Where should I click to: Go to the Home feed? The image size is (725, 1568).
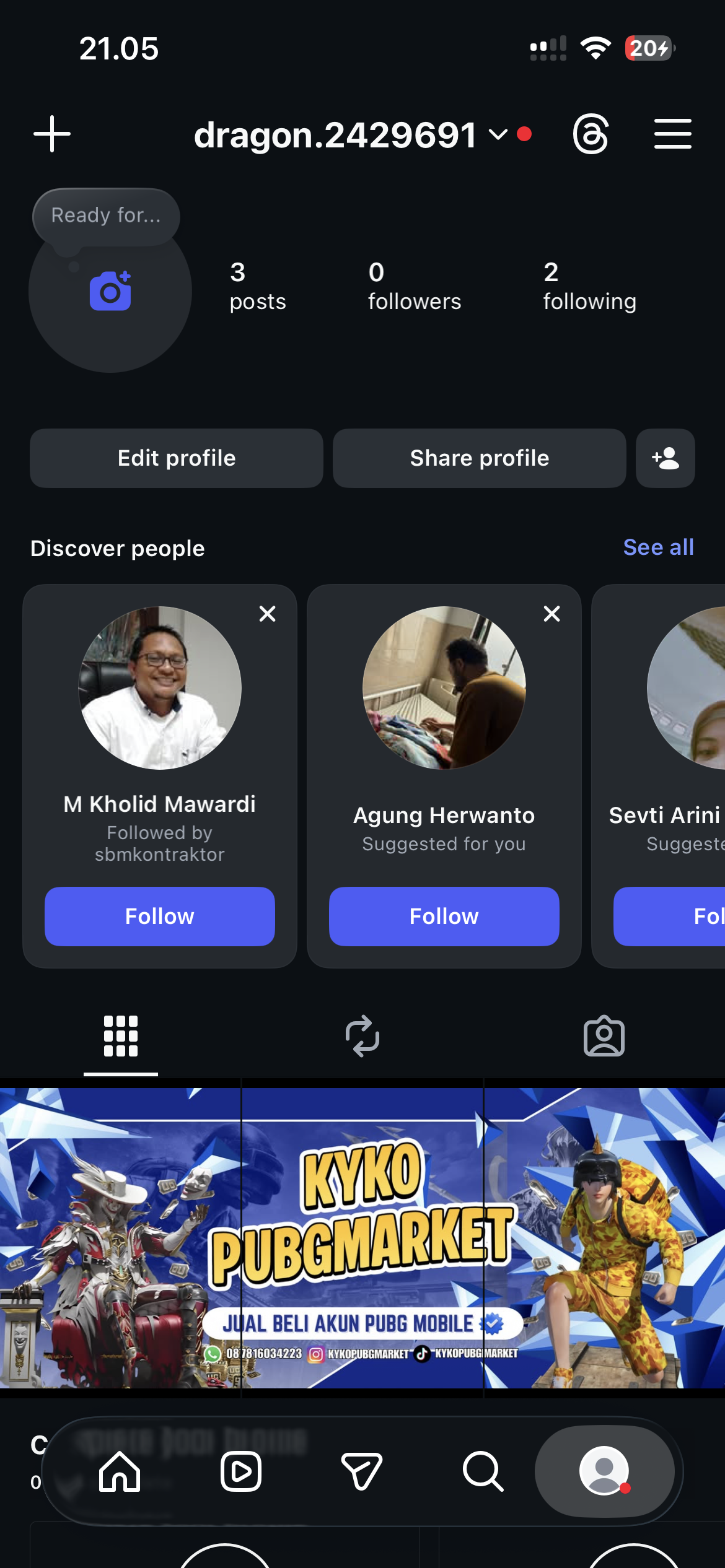120,1471
